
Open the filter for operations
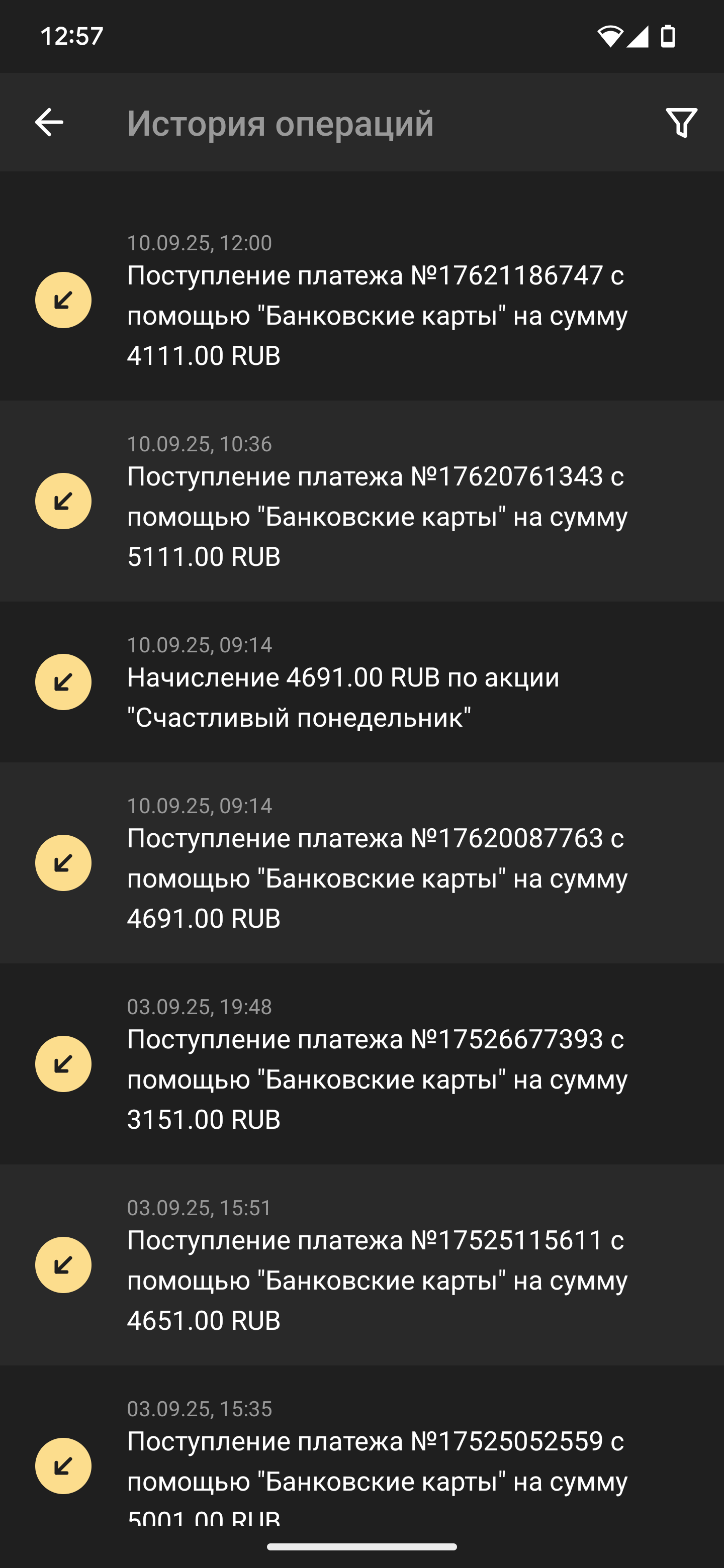[x=681, y=122]
